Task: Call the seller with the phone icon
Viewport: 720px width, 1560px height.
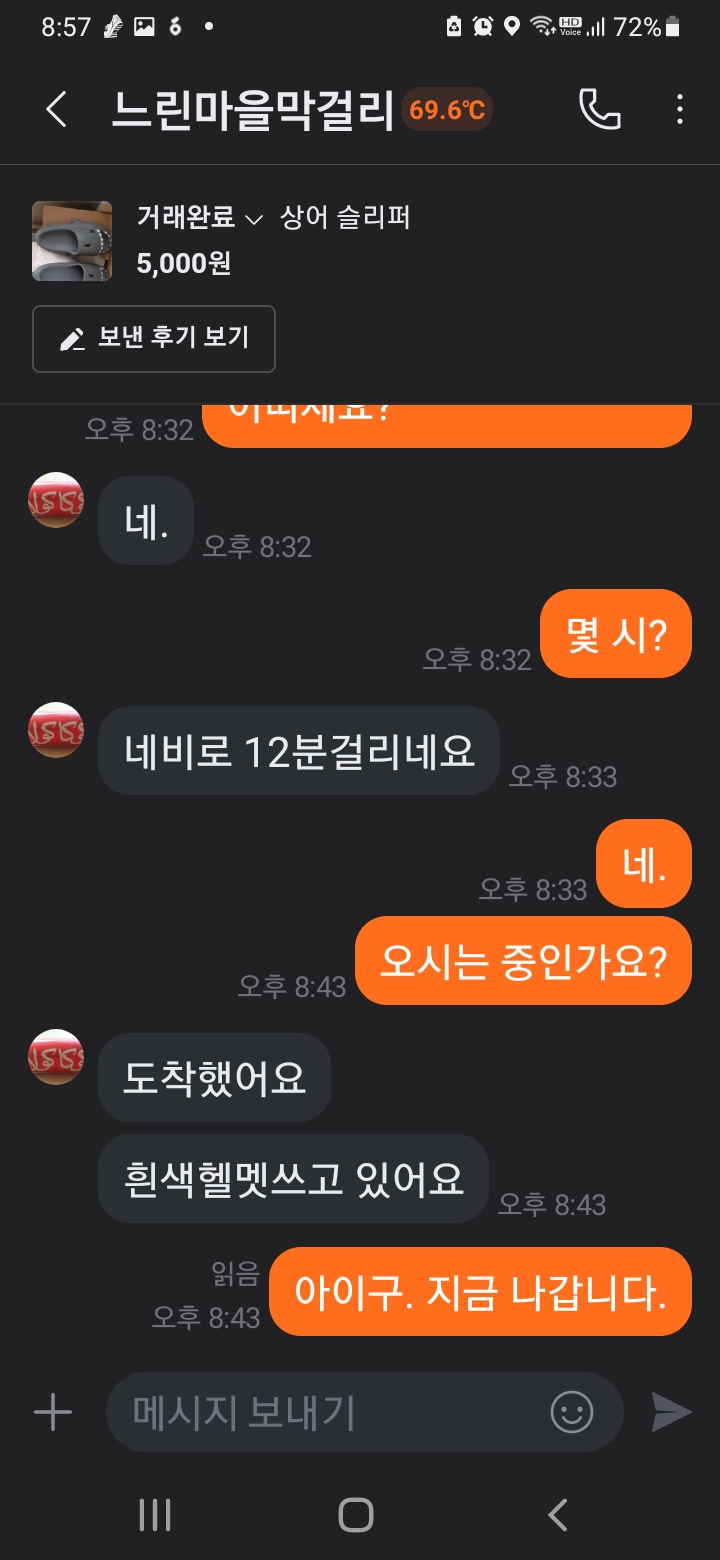Action: click(x=599, y=110)
